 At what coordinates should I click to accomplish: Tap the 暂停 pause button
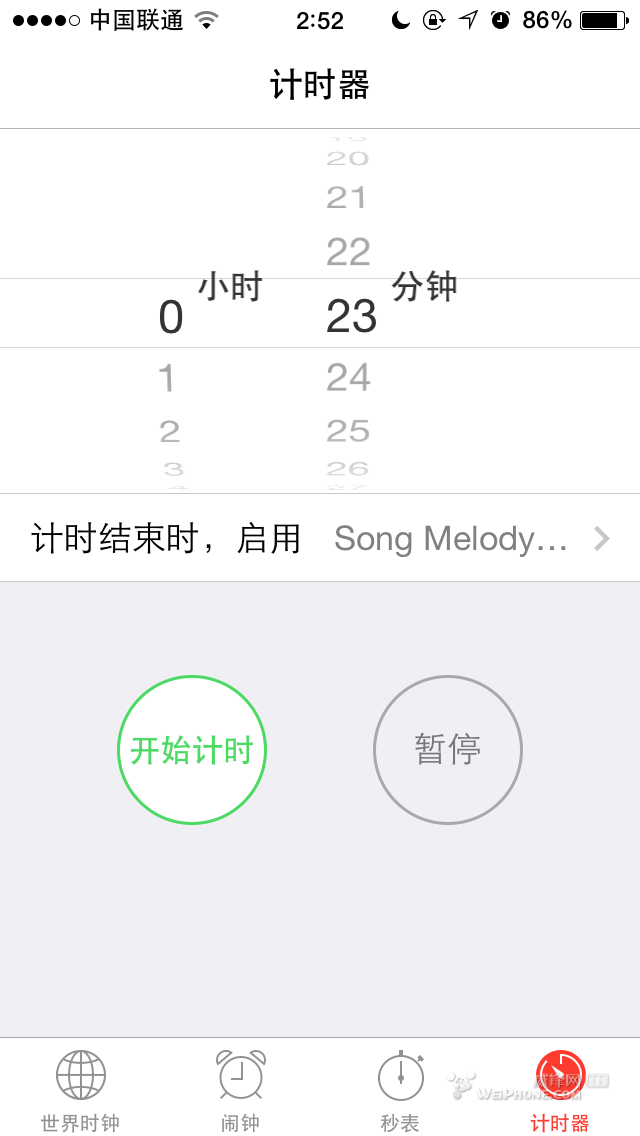(448, 750)
